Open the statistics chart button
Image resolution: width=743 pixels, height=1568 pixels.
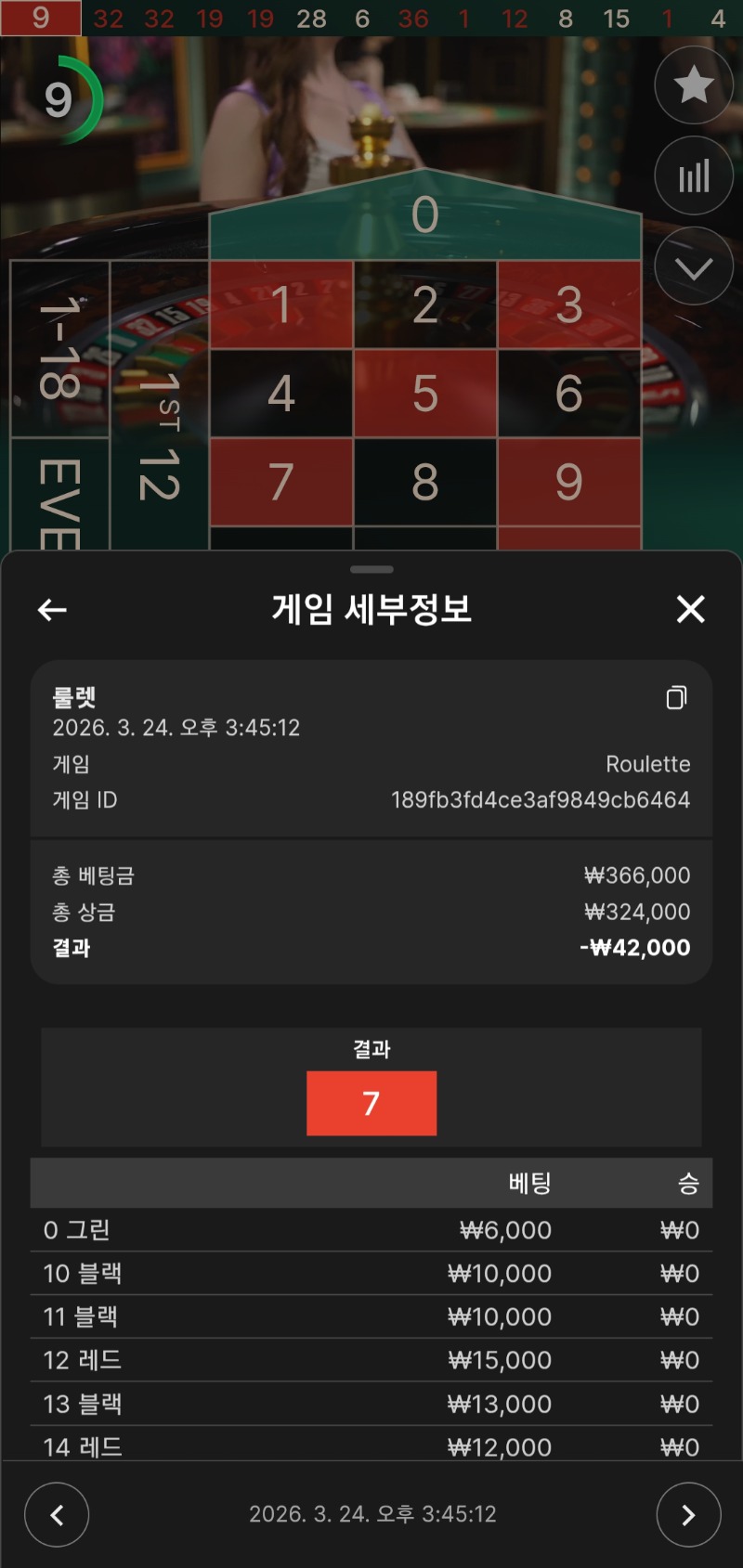(x=693, y=175)
